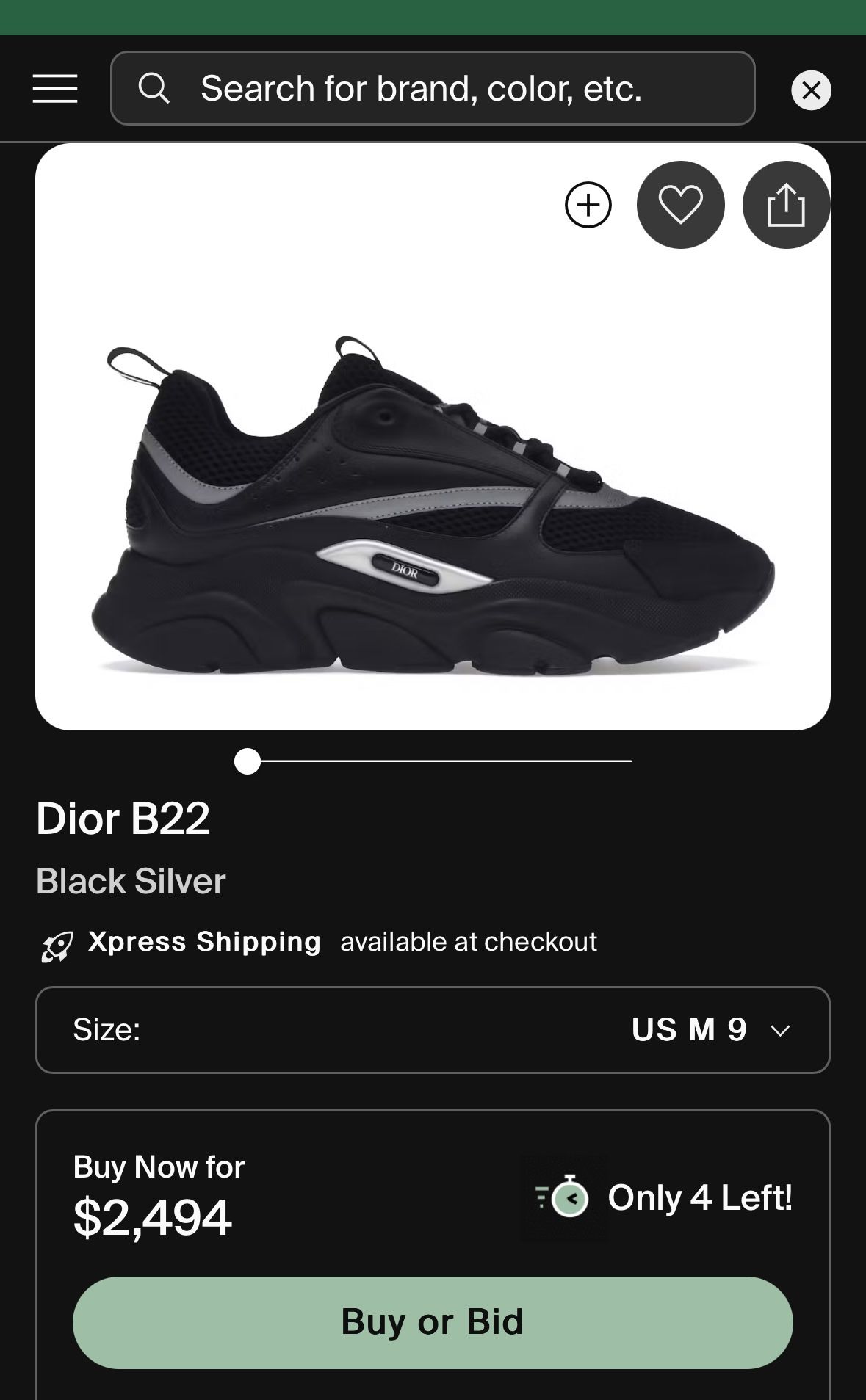Tap the Xpress Shipping rocket icon
Viewport: 866px width, 1400px height.
pos(57,943)
